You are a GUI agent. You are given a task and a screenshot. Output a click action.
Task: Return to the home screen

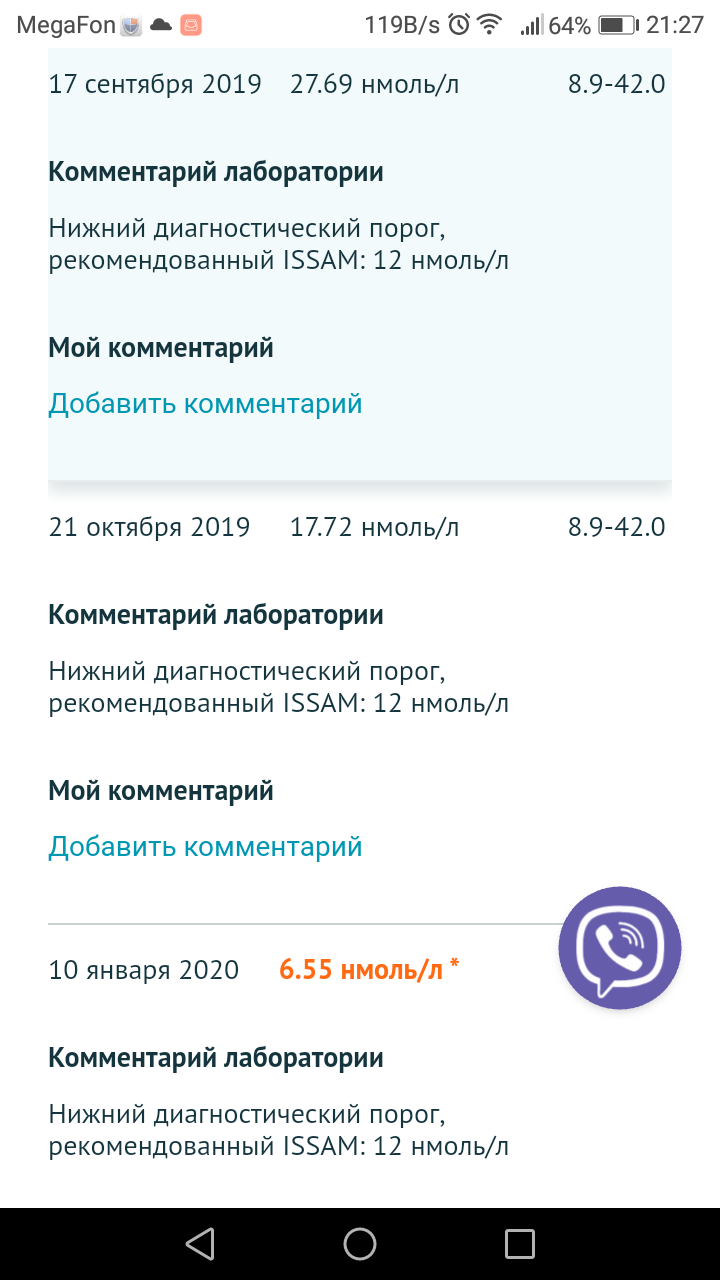click(360, 1243)
